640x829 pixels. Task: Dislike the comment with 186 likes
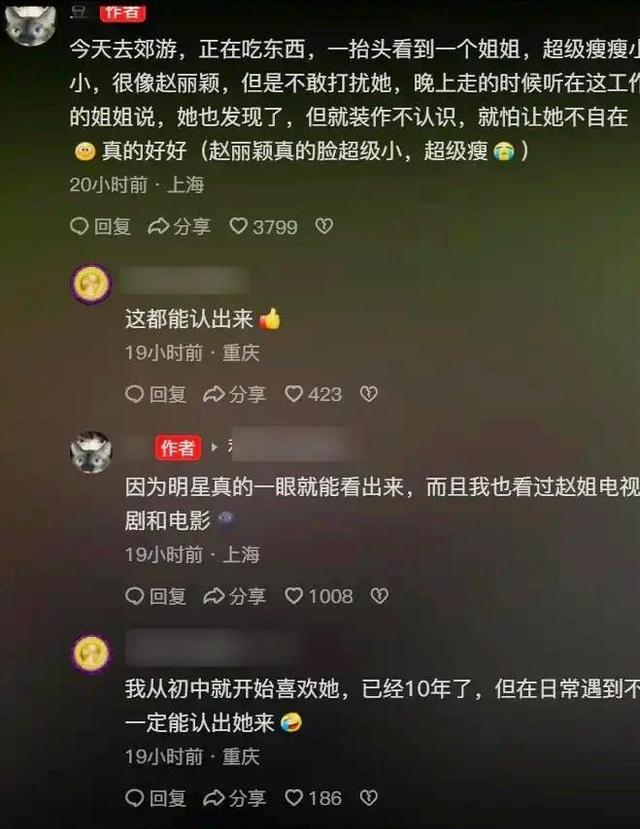click(369, 798)
